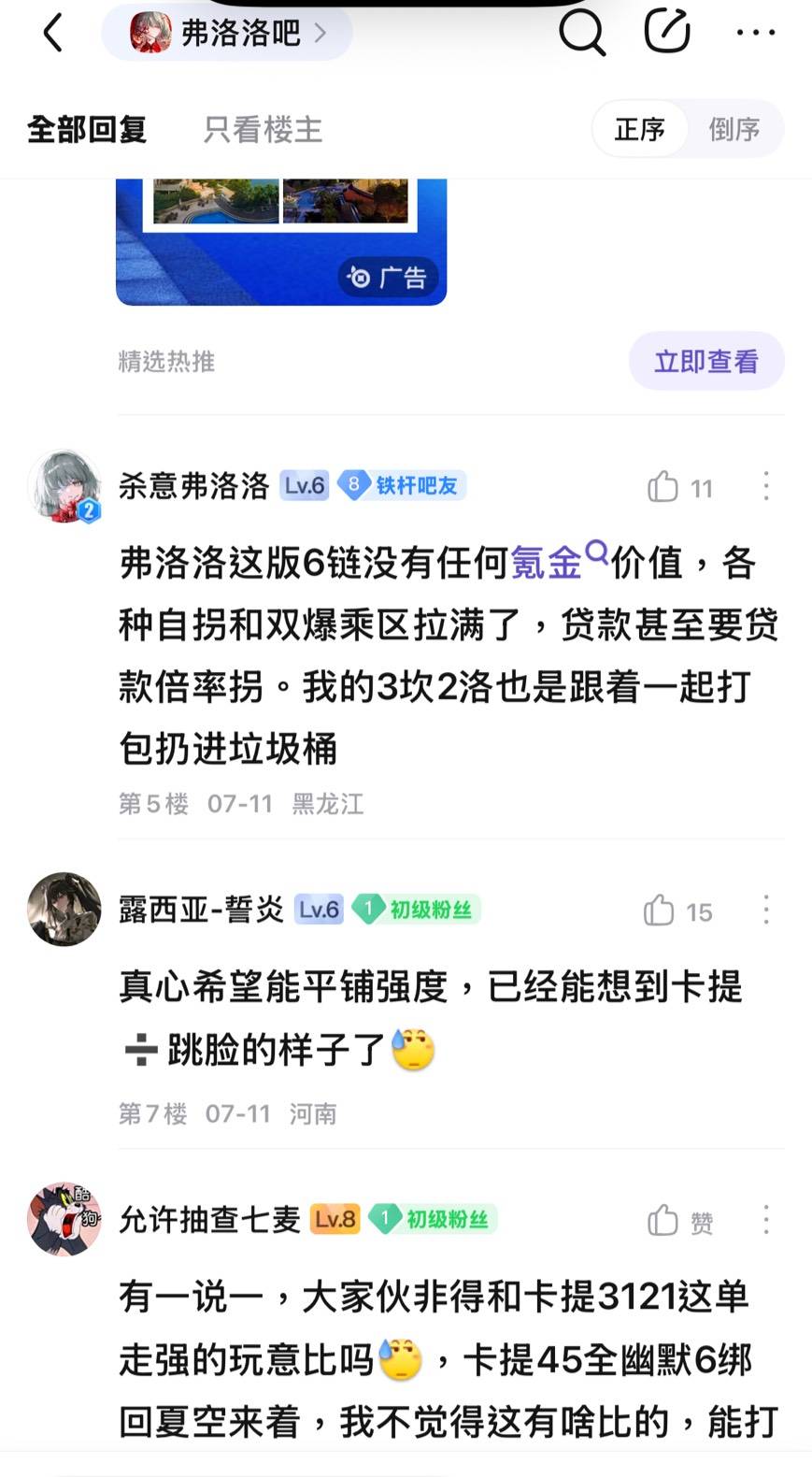Open more options on 允许抽查七麦's reply
This screenshot has width=812, height=1477.
click(766, 1219)
